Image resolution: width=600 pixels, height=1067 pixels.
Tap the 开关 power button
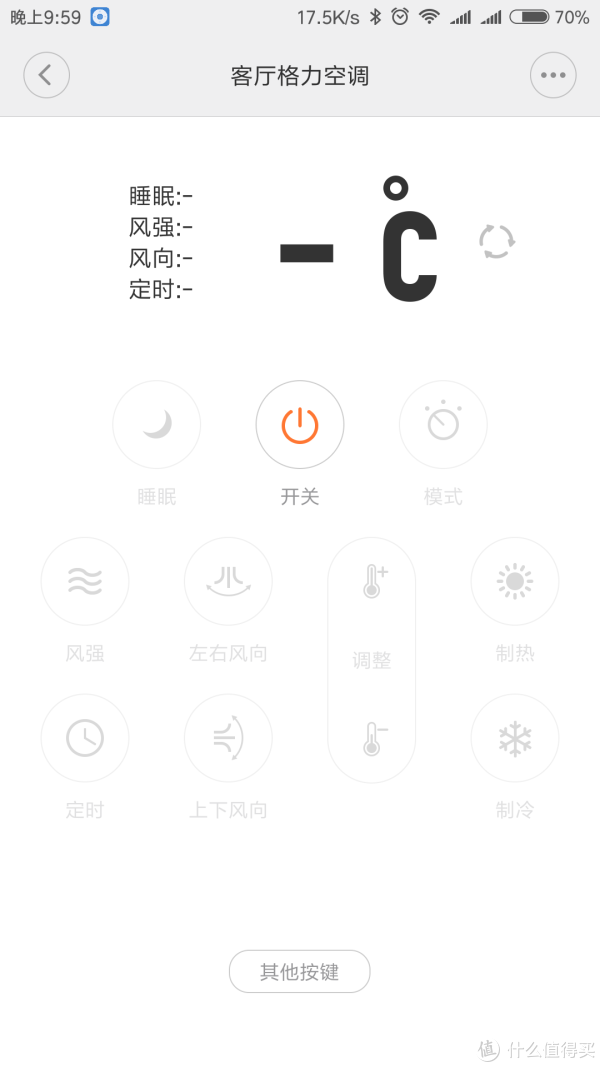point(300,425)
